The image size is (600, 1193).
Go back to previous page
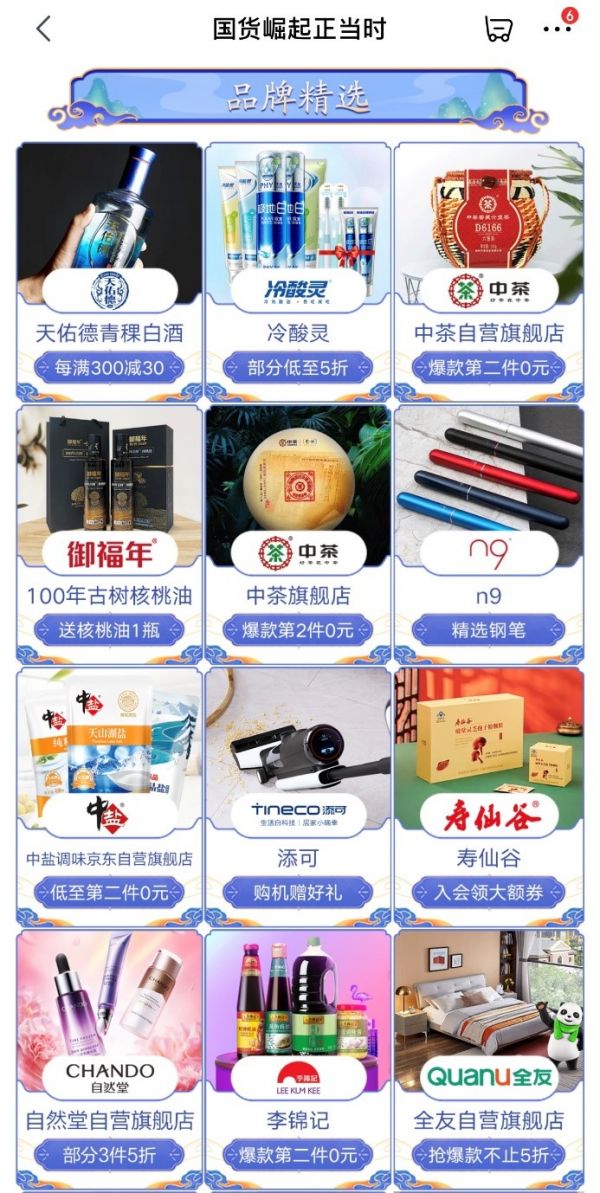[43, 29]
